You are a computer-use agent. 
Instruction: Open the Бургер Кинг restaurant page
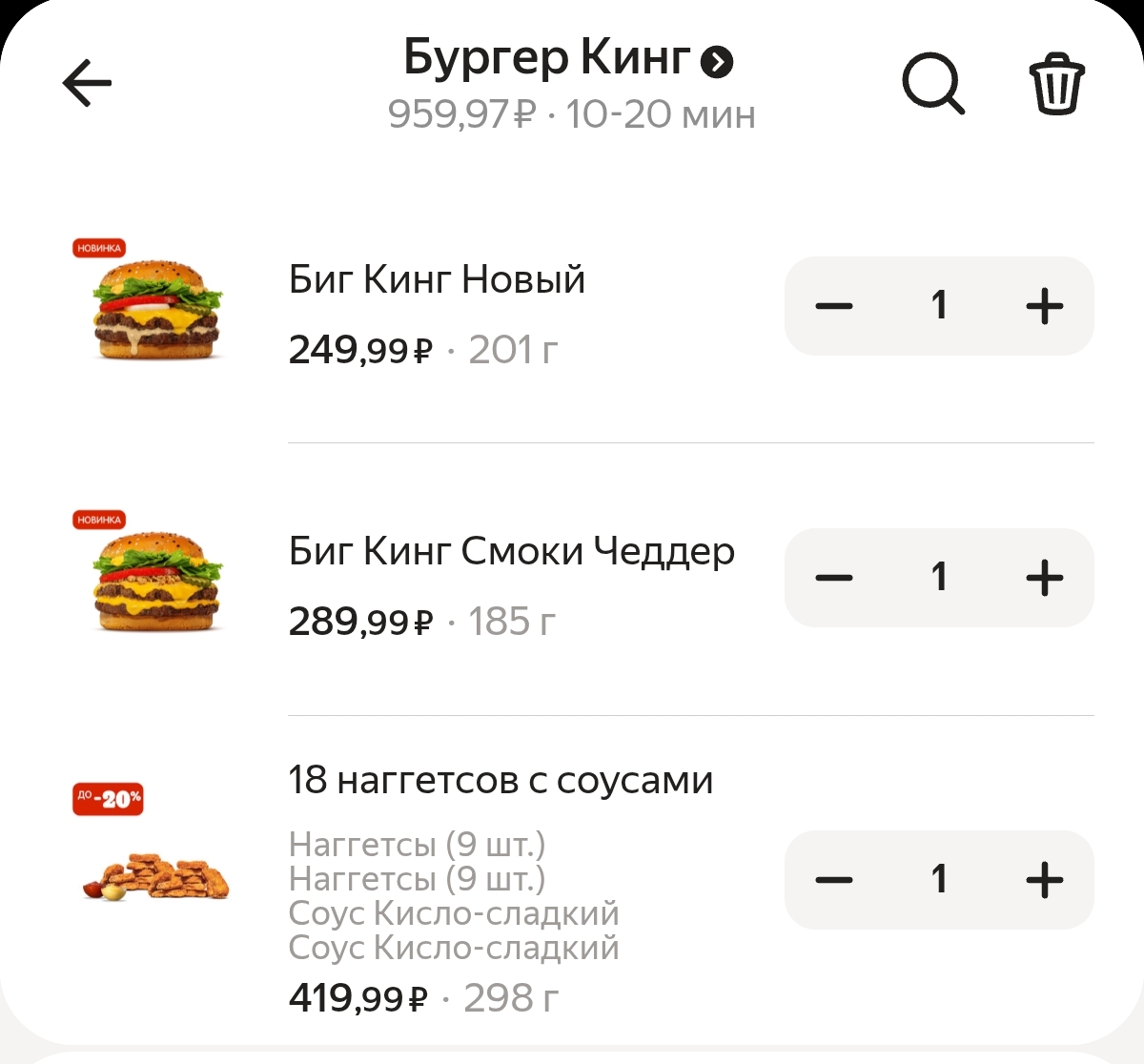[569, 58]
